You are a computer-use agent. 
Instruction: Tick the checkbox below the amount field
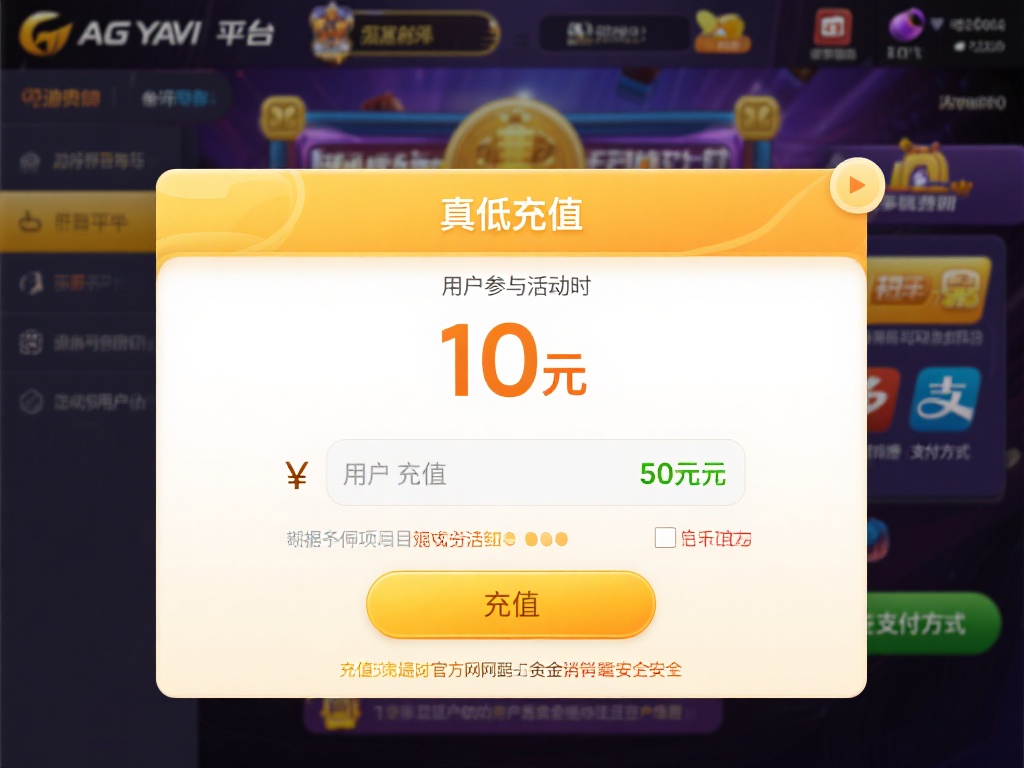[x=665, y=538]
